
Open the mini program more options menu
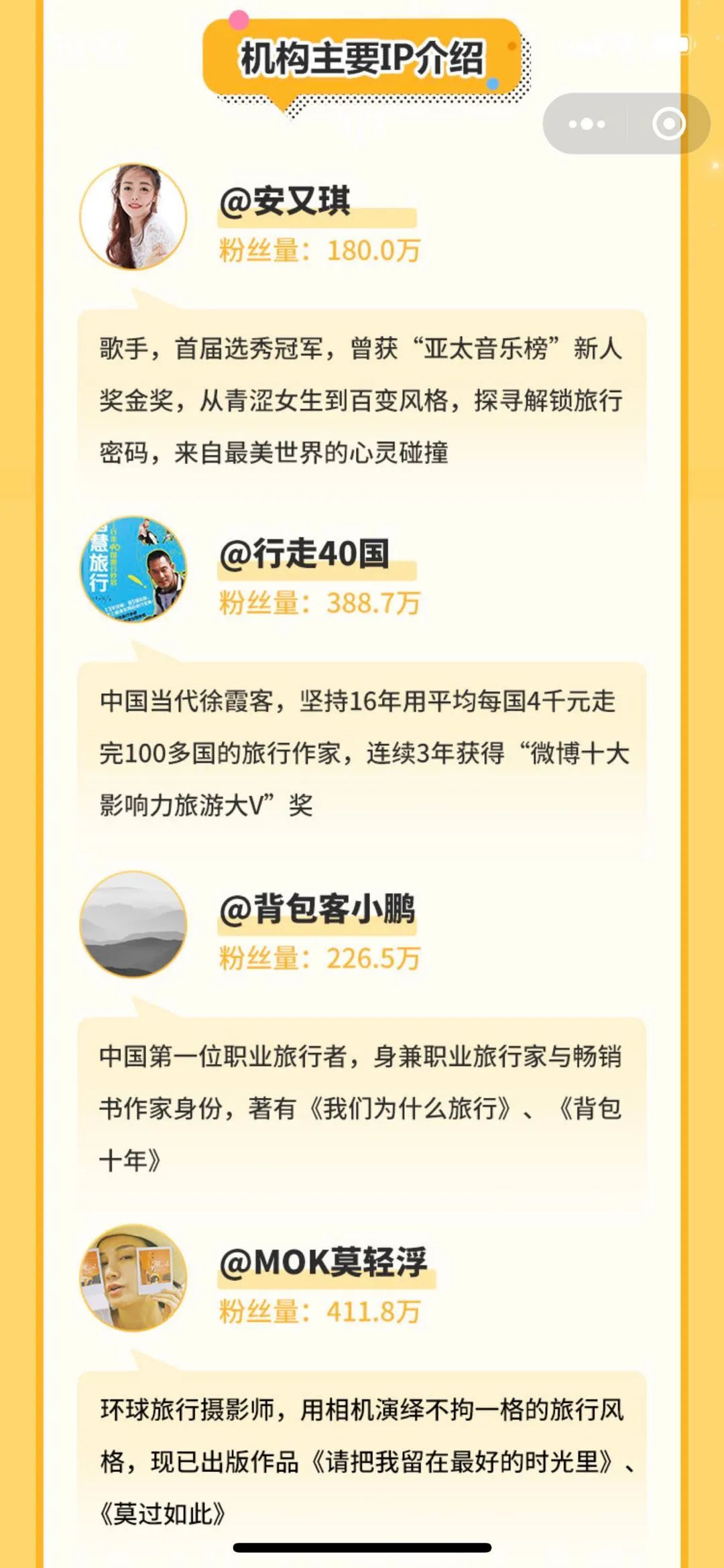click(x=587, y=123)
